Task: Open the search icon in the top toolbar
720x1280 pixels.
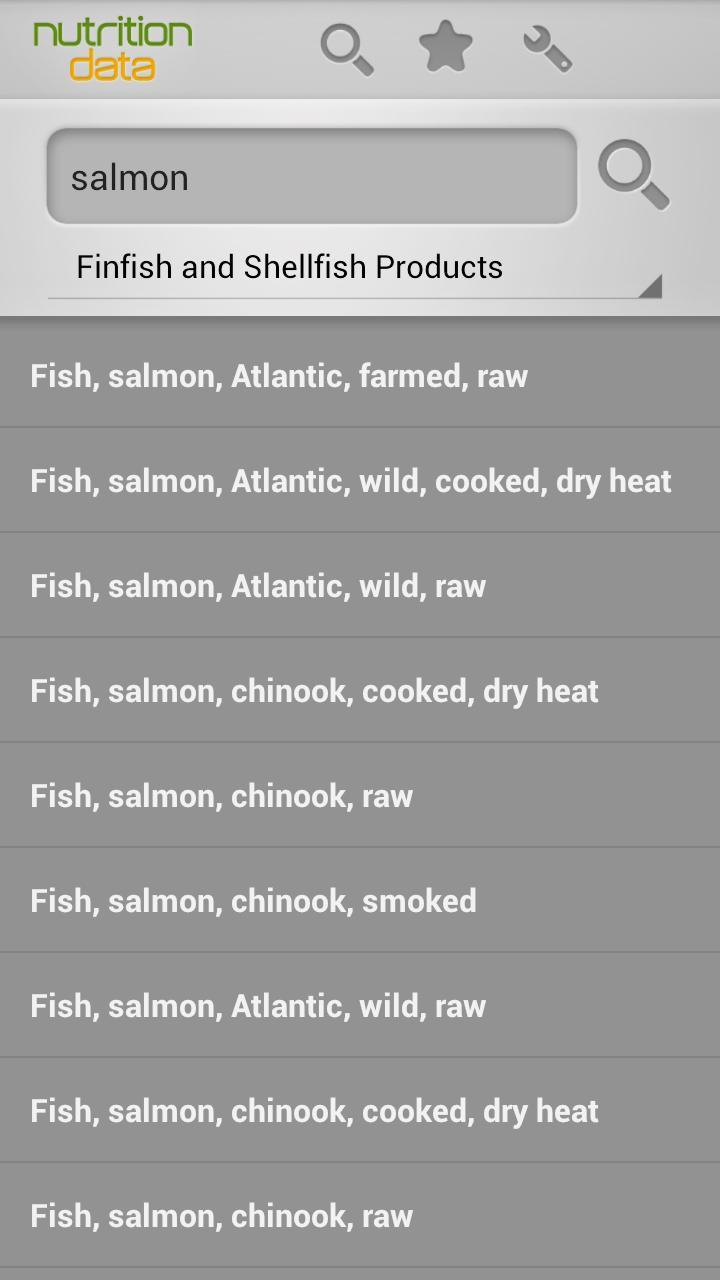Action: [346, 47]
